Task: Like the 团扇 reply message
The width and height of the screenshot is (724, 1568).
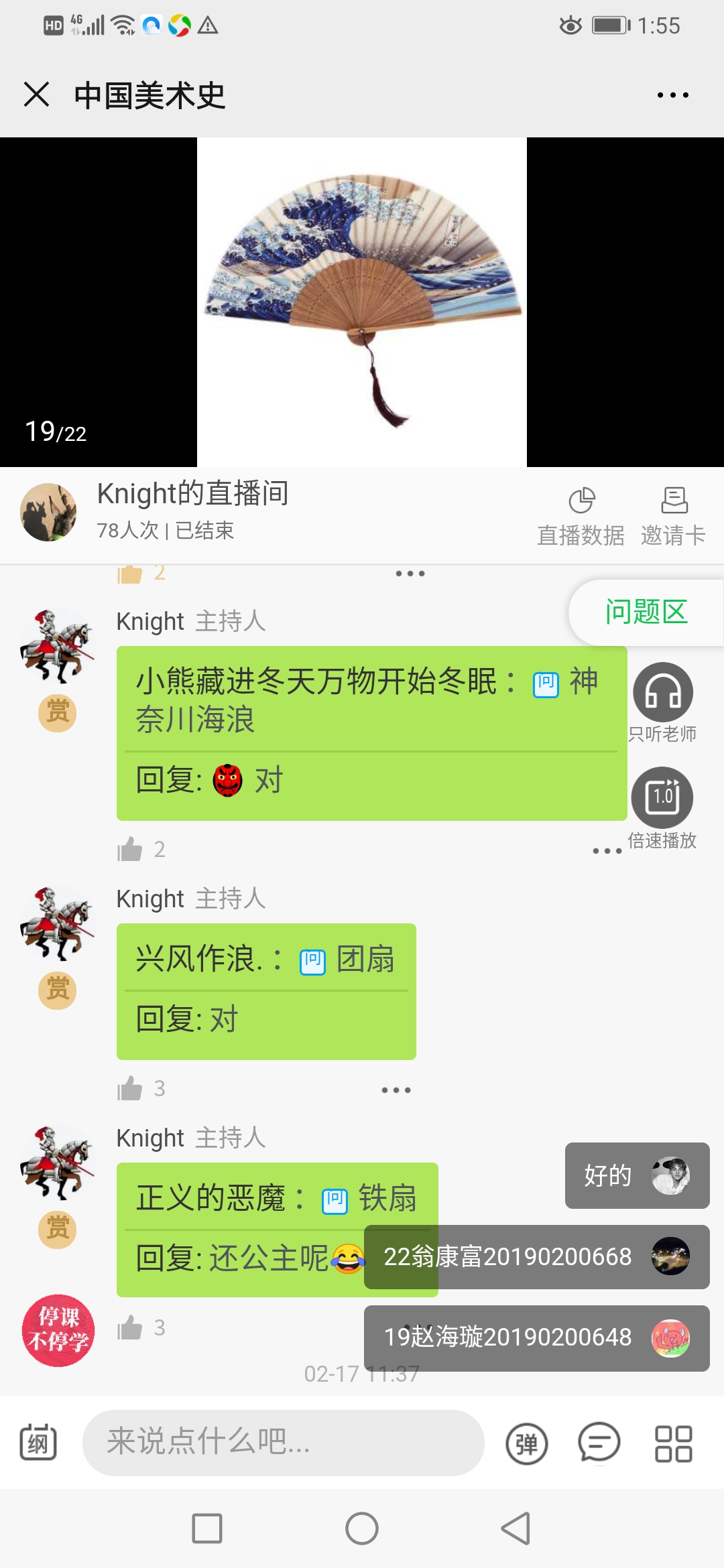Action: (x=131, y=1089)
